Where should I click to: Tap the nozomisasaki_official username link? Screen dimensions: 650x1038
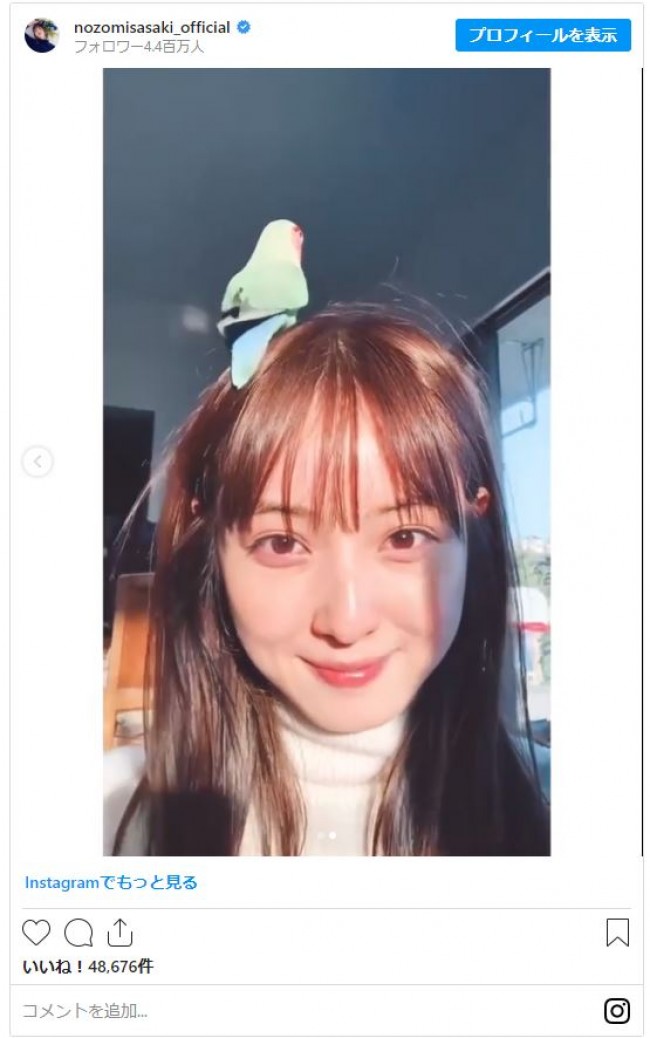pos(152,27)
